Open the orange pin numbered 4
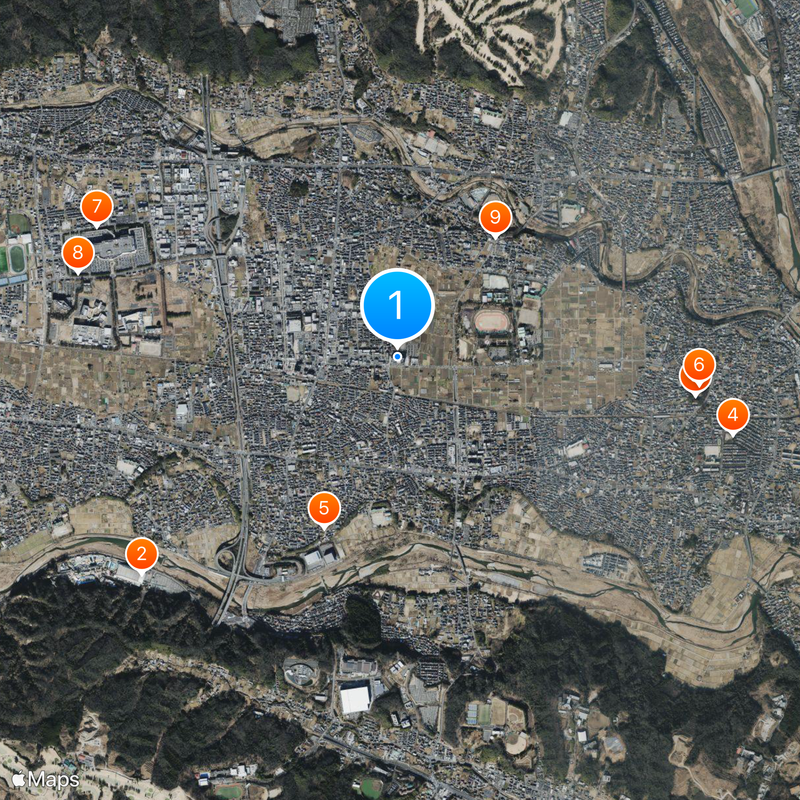The width and height of the screenshot is (800, 800). (x=732, y=414)
